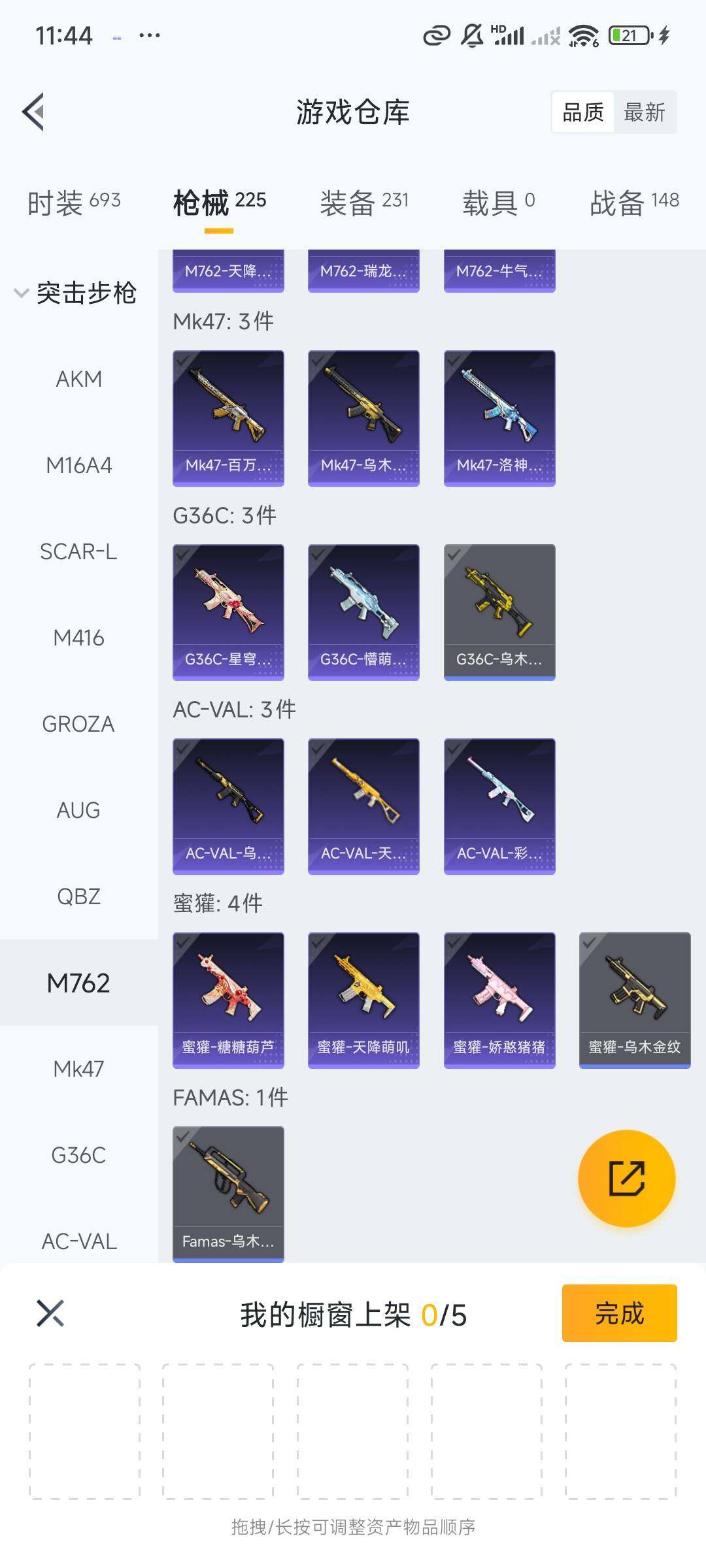The height and width of the screenshot is (1568, 706).
Task: Switch to the 装备 tab
Action: point(364,202)
